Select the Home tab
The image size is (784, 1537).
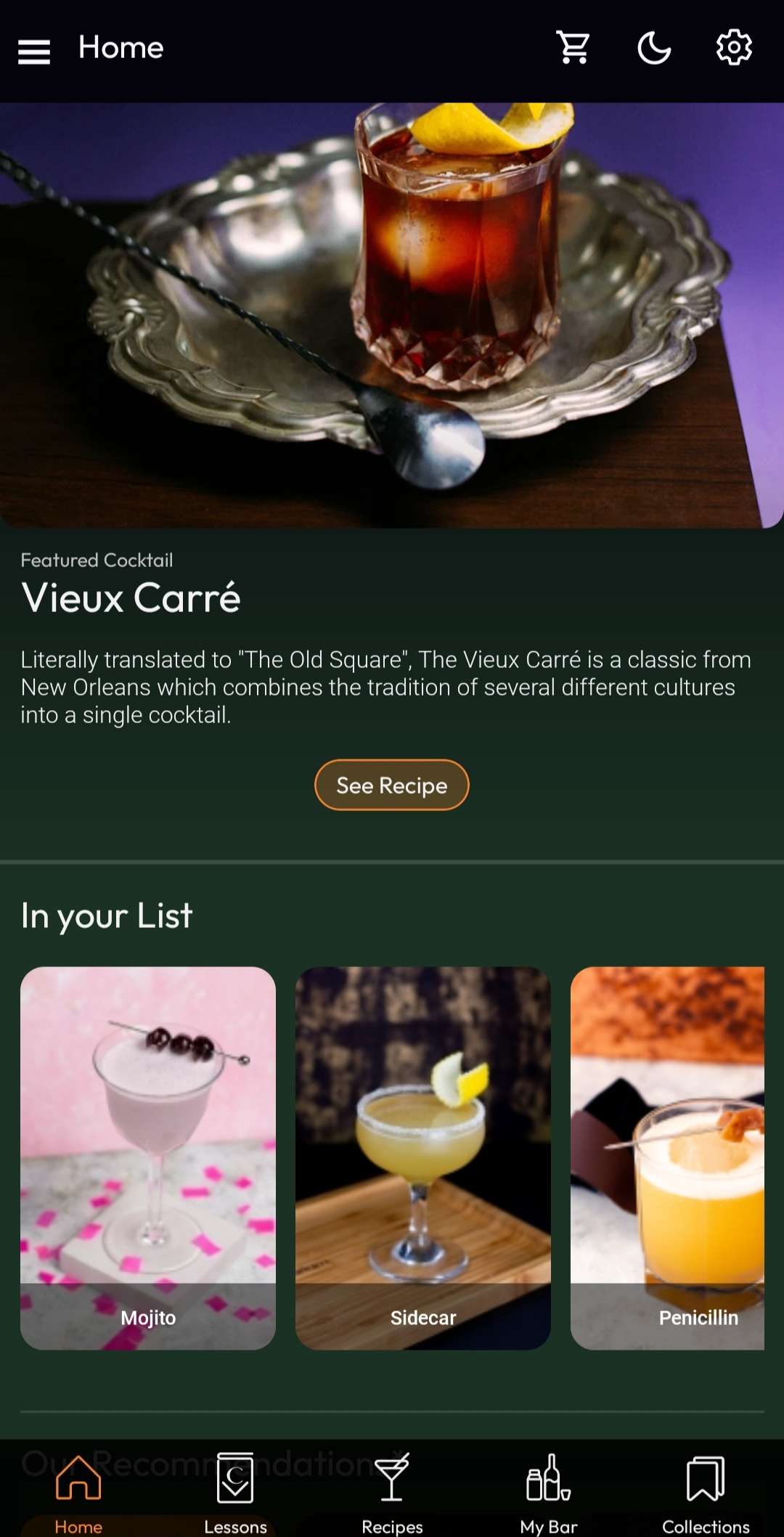(78, 1492)
